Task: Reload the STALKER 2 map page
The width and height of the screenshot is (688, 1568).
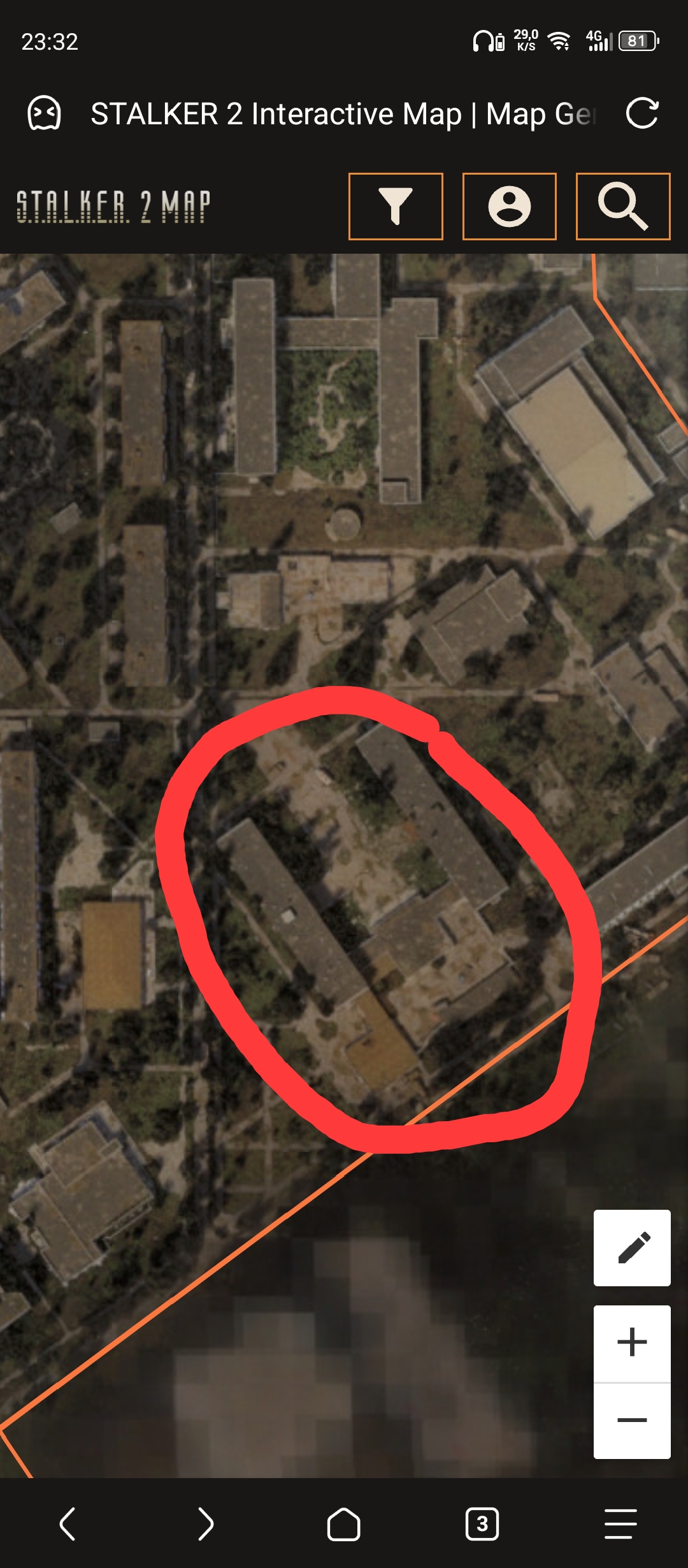Action: click(641, 114)
